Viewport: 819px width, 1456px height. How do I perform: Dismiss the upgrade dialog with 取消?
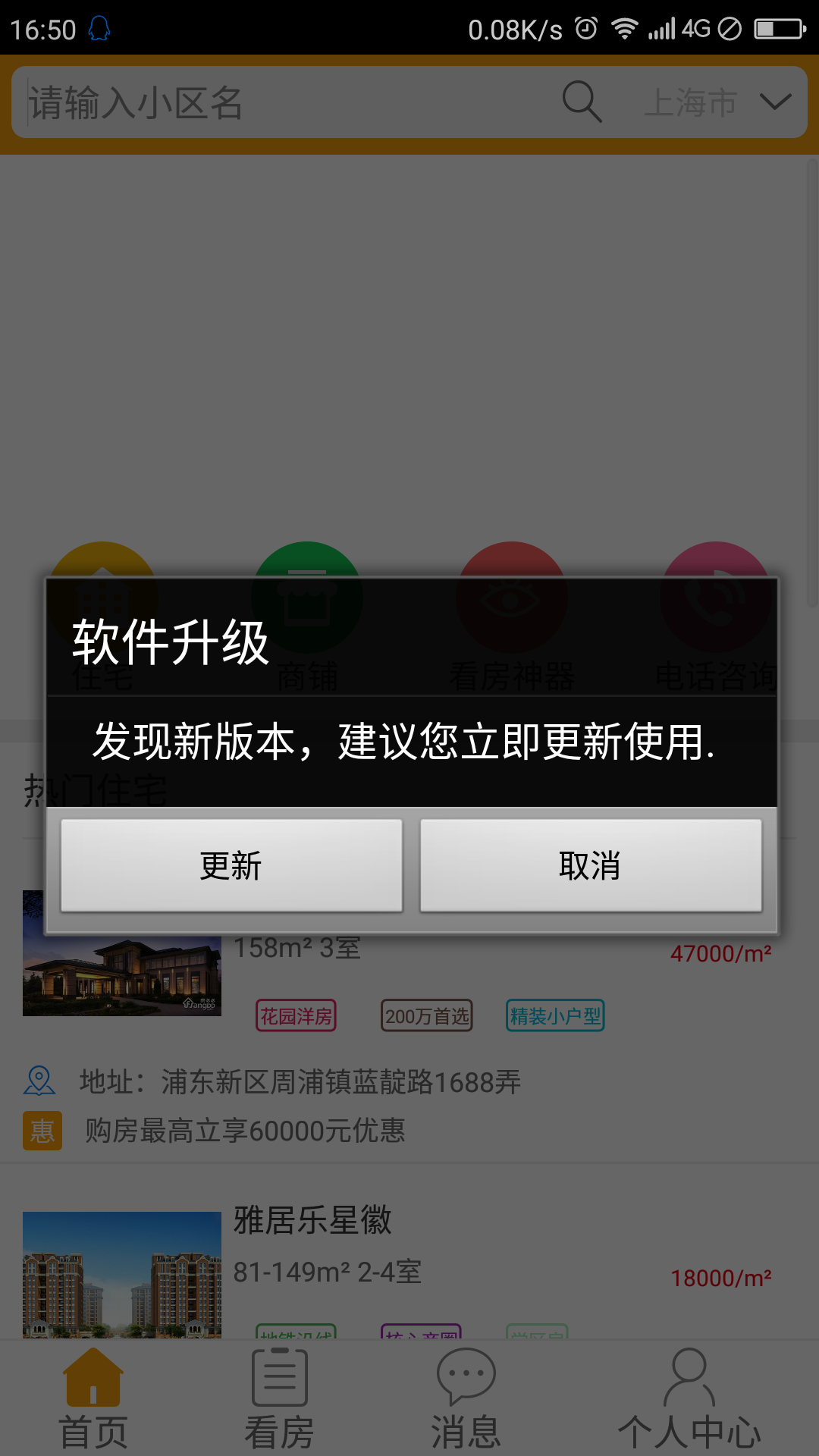point(591,865)
